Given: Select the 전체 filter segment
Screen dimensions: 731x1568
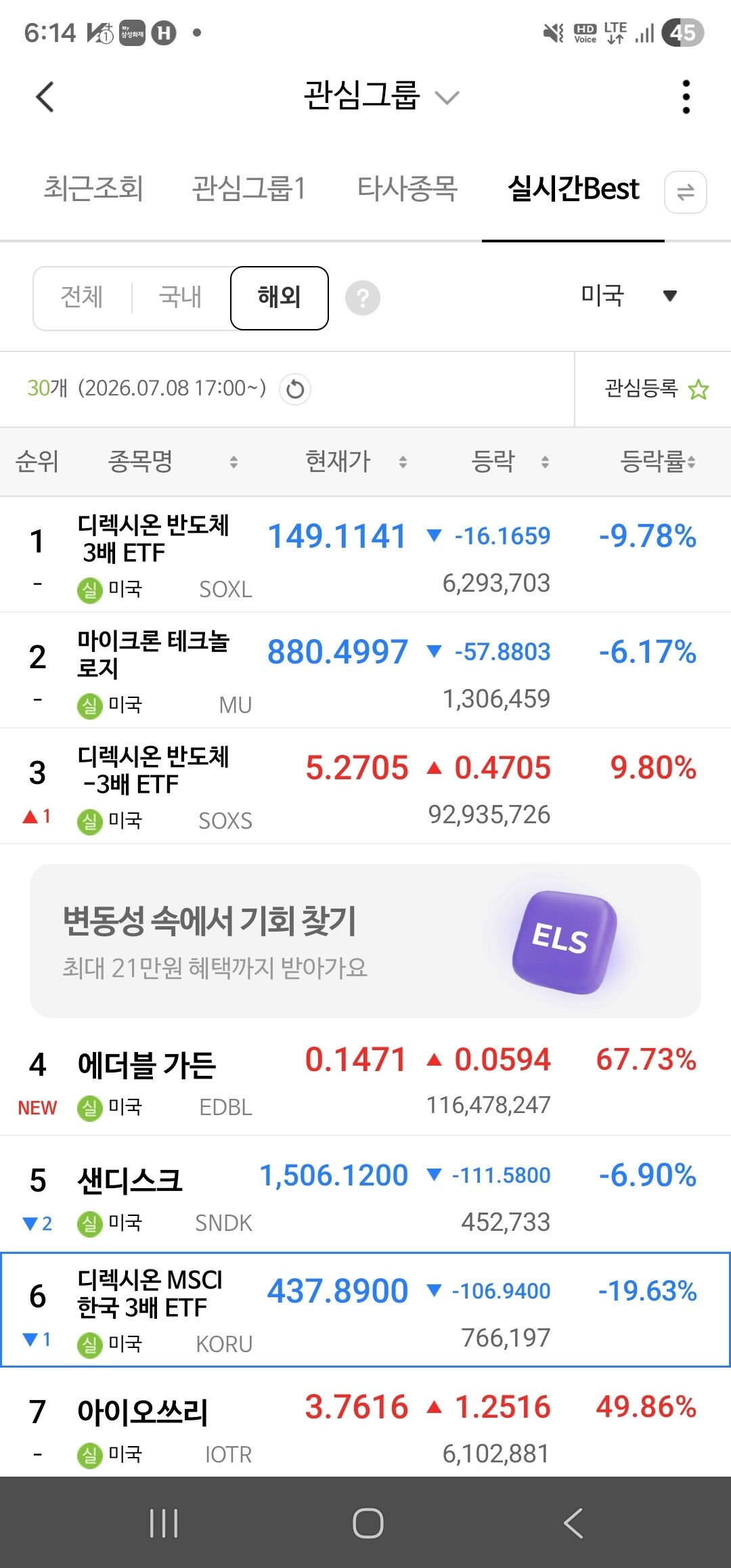Looking at the screenshot, I should pyautogui.click(x=82, y=297).
